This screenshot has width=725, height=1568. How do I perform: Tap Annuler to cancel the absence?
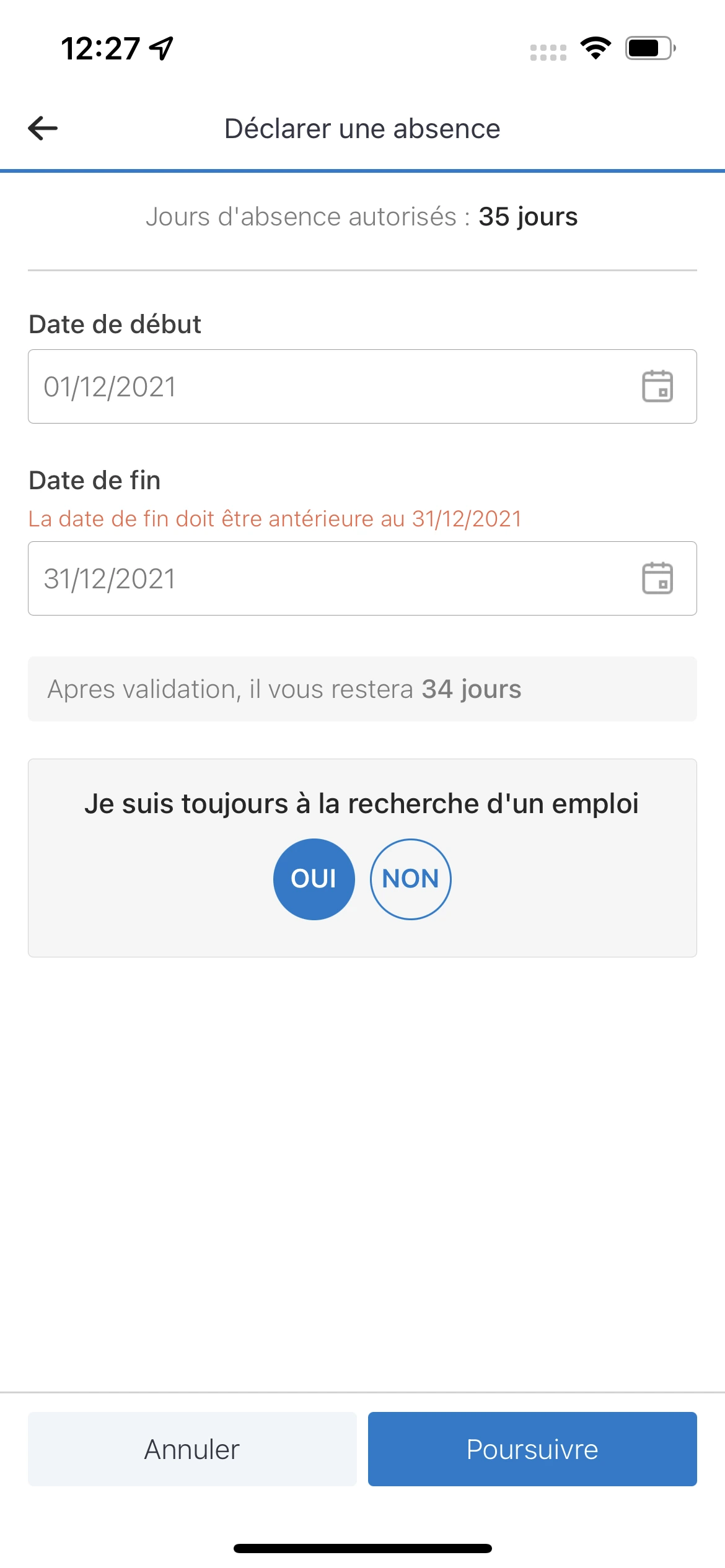pos(192,1449)
